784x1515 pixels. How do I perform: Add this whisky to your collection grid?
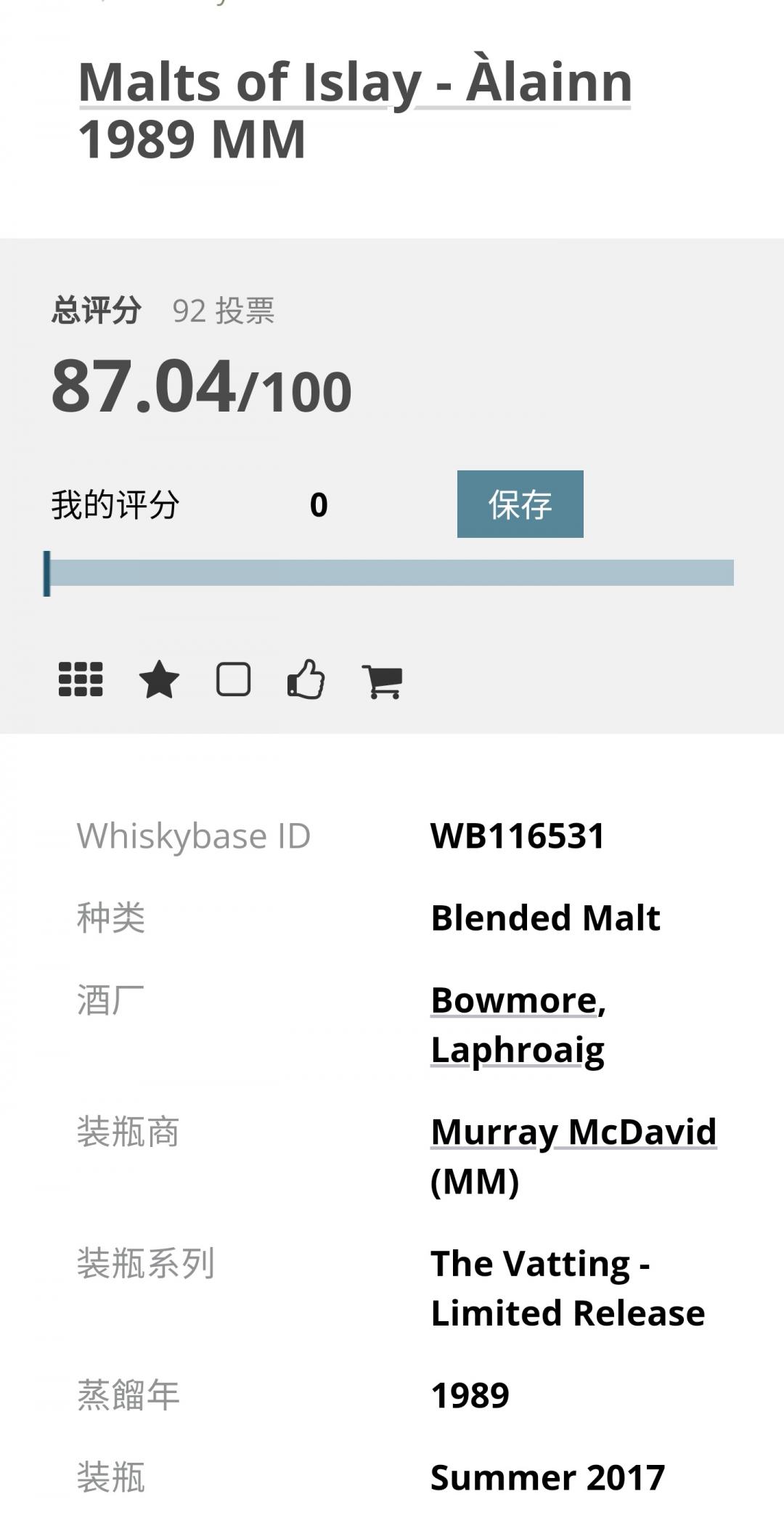pyautogui.click(x=81, y=680)
